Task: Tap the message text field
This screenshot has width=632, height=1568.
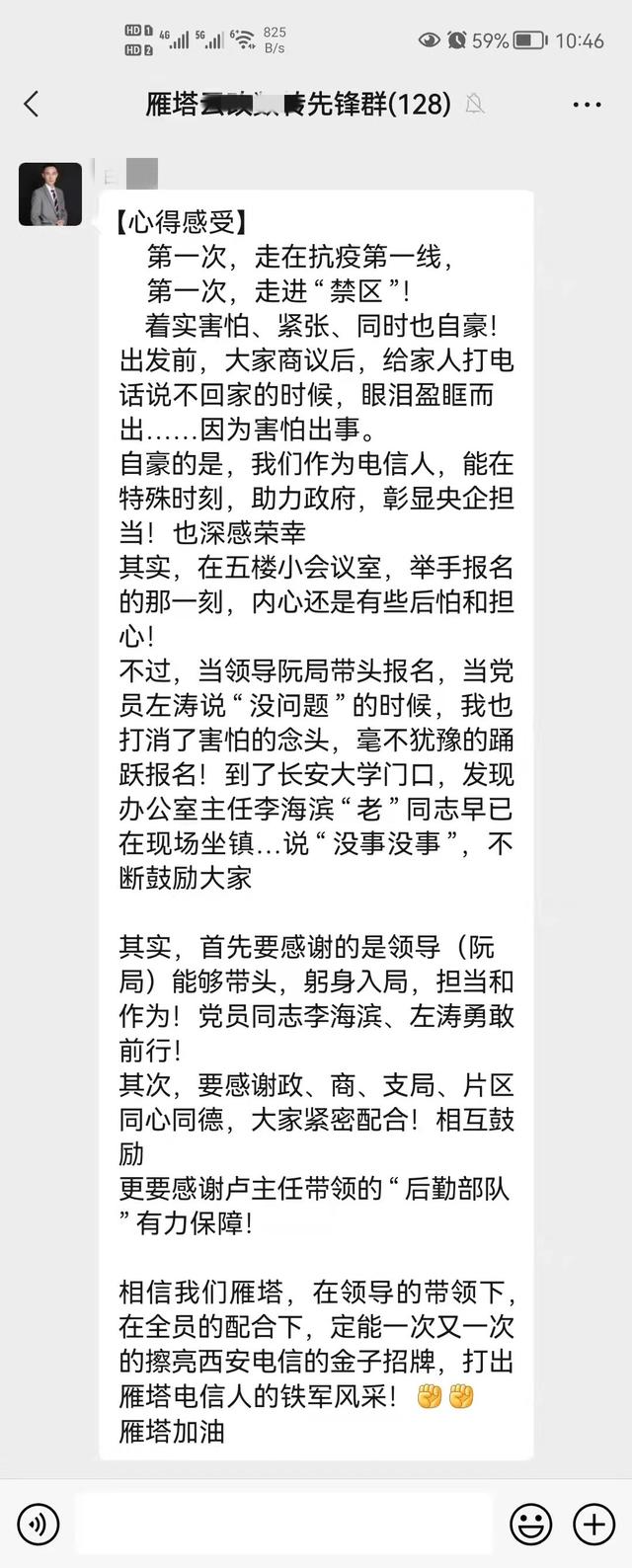Action: (283, 1525)
